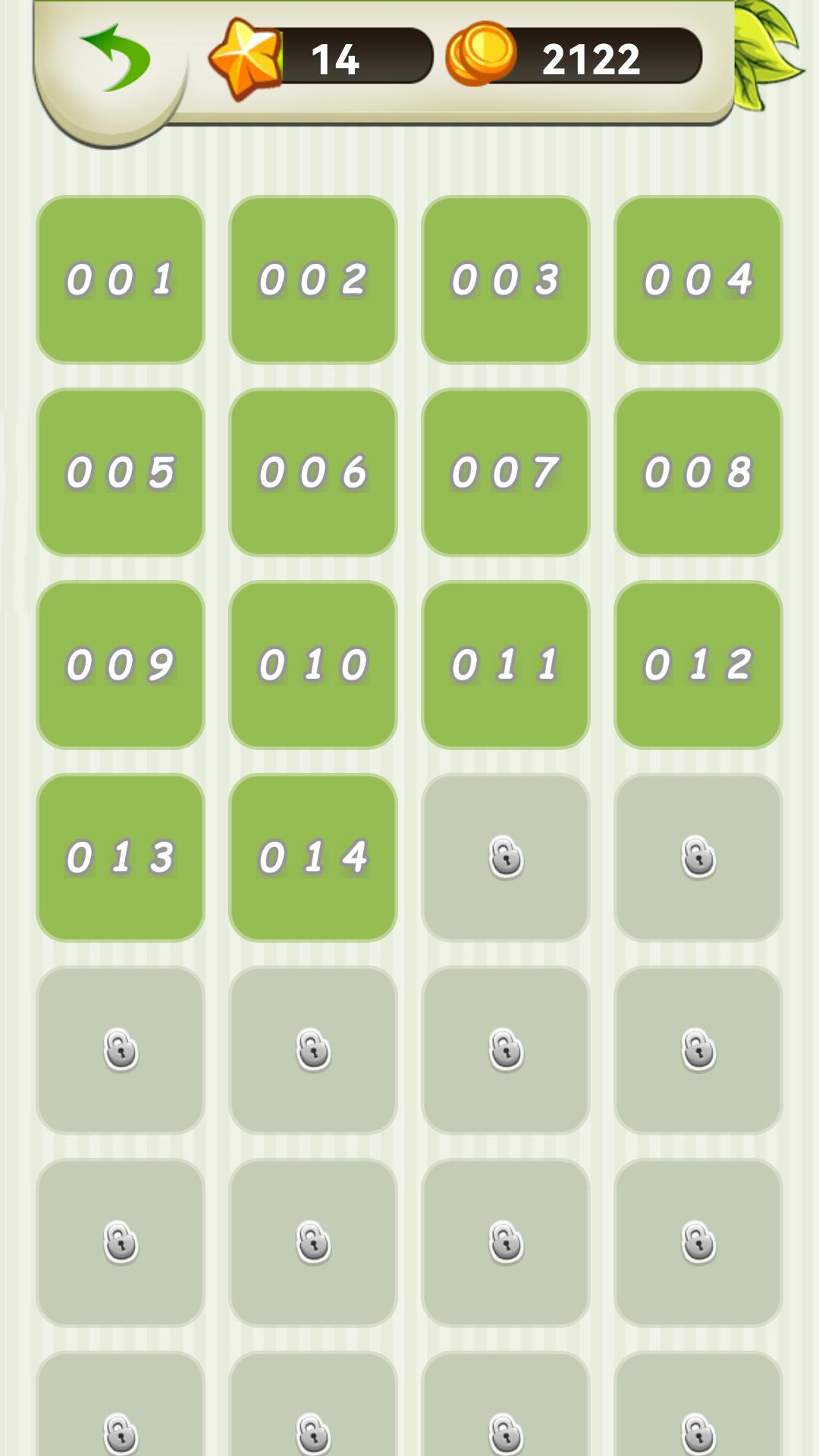Viewport: 819px width, 1456px height.
Task: Play level 004
Action: (698, 280)
